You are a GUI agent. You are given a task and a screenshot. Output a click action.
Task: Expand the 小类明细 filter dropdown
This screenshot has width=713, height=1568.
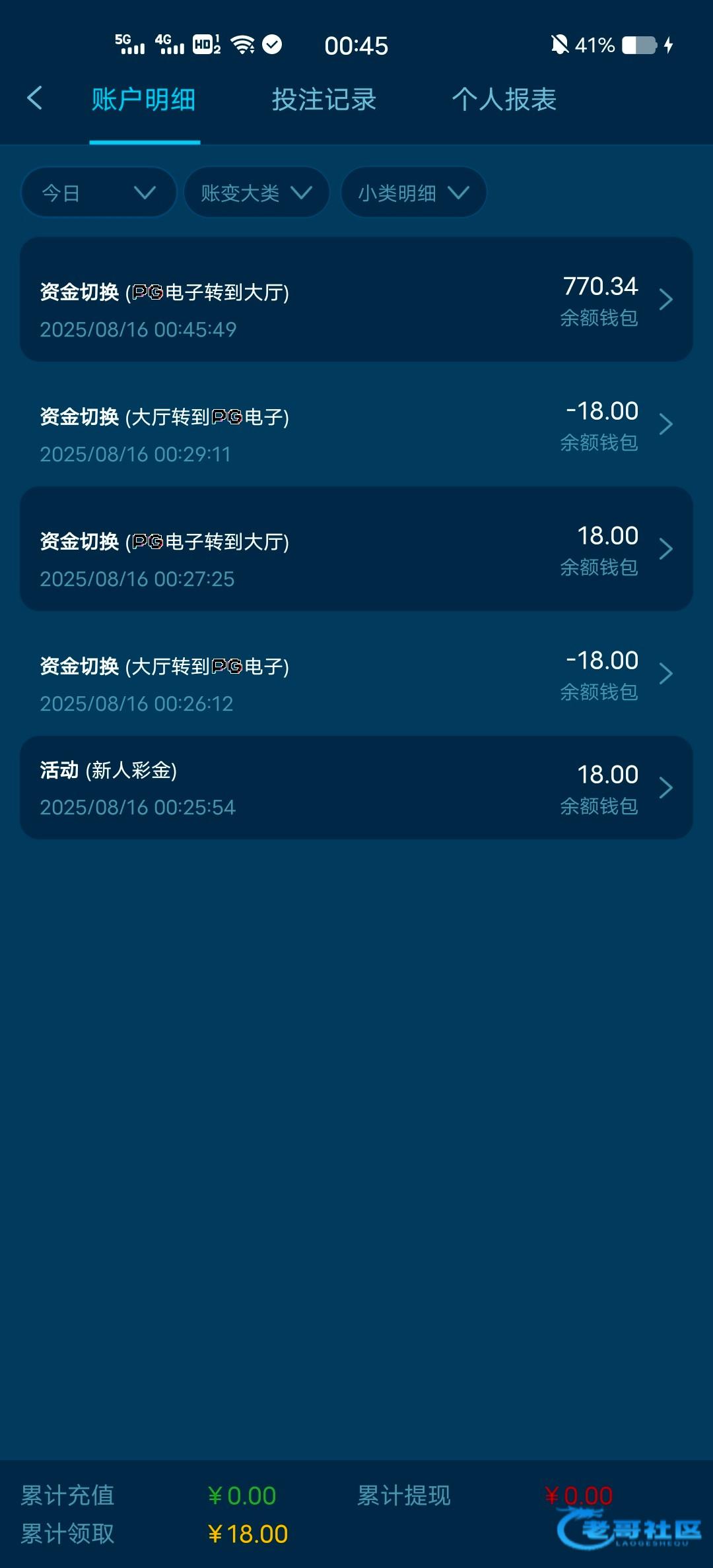(414, 193)
